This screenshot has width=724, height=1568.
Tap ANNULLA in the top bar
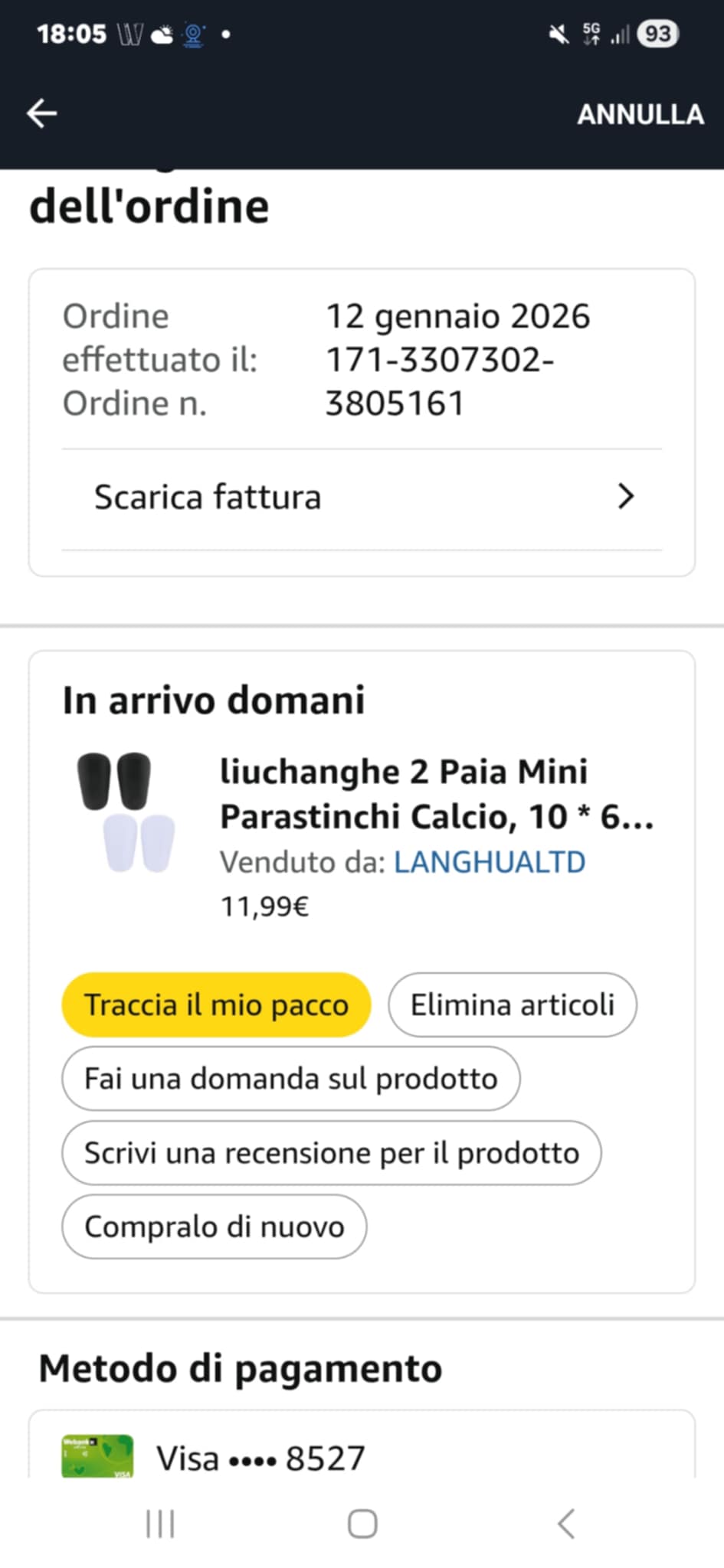[x=640, y=115]
